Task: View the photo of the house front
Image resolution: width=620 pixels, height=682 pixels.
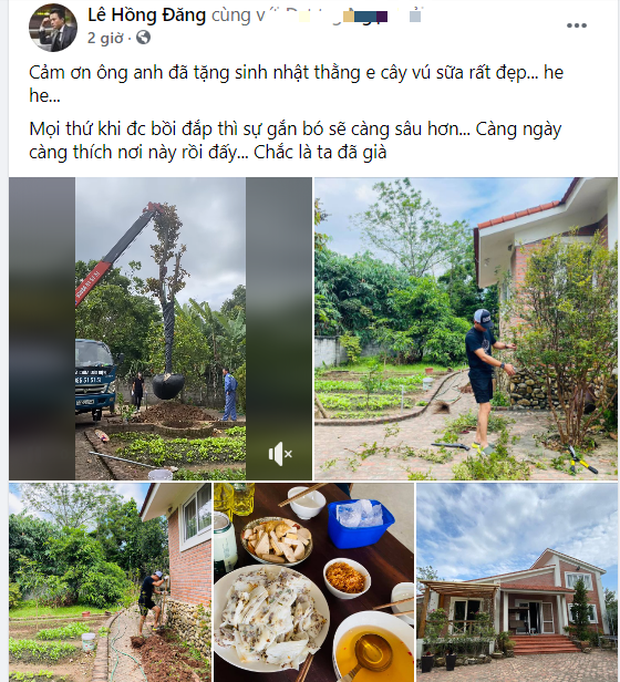Action: coord(517,582)
